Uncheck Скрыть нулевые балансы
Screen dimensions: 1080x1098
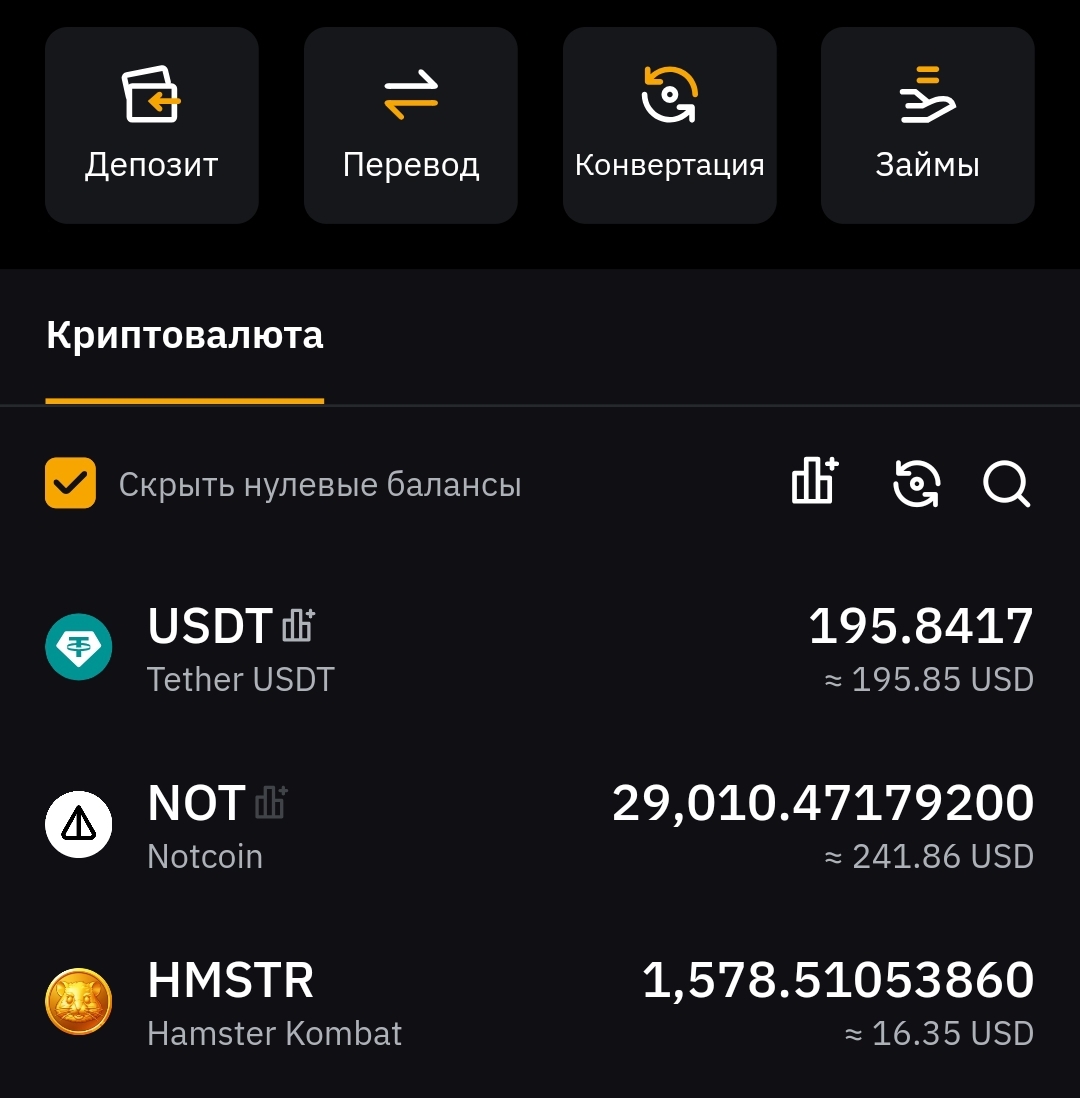(x=71, y=484)
